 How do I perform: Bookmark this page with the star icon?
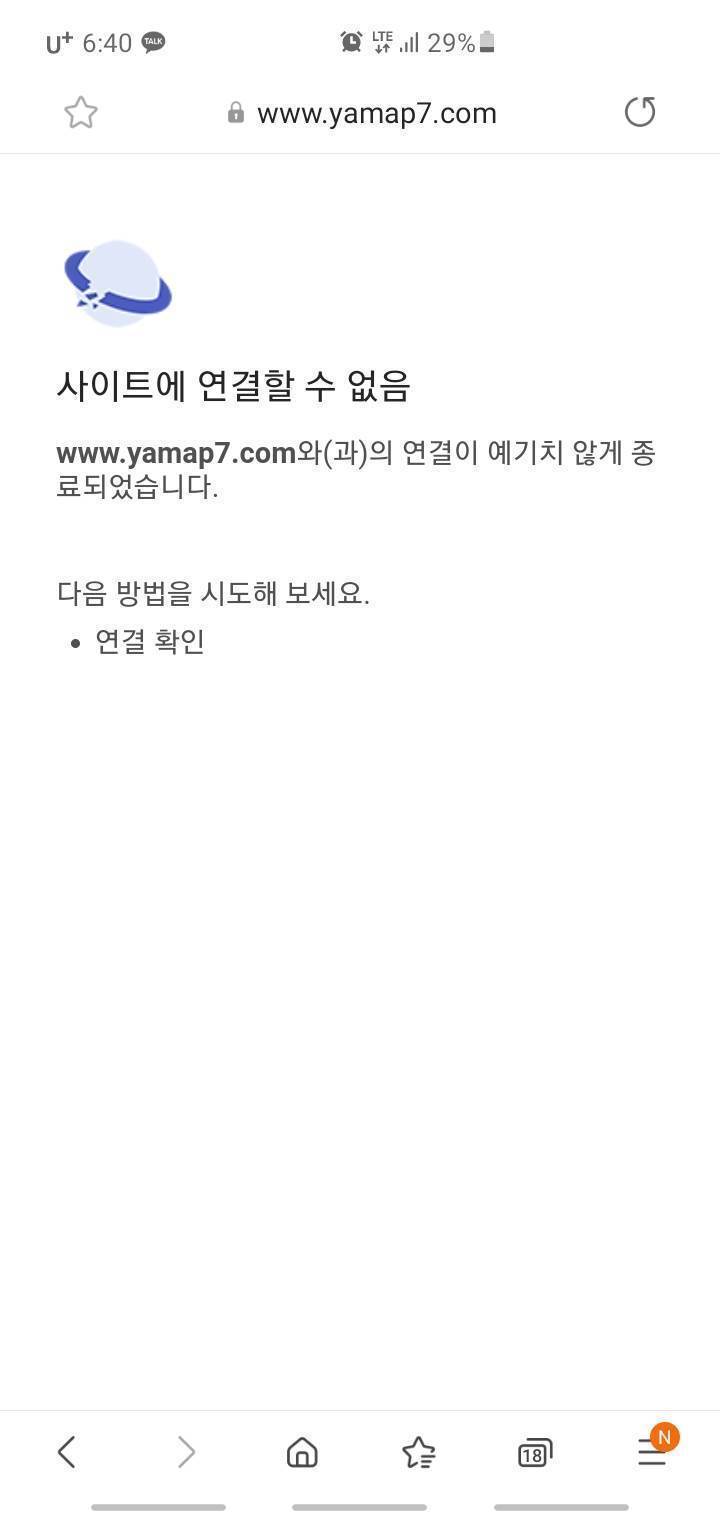(81, 112)
